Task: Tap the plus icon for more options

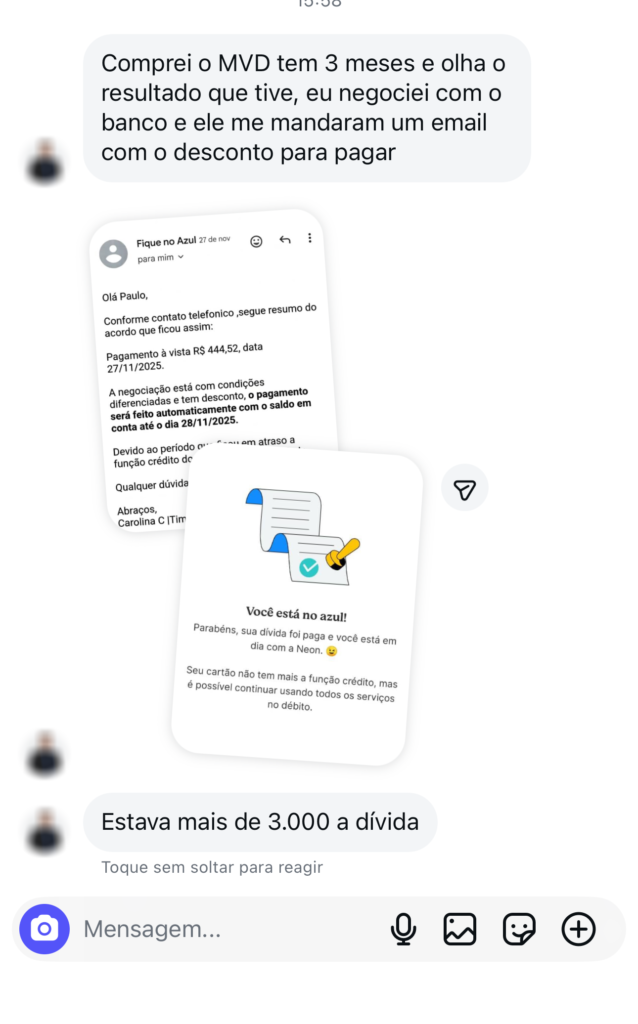Action: point(578,929)
